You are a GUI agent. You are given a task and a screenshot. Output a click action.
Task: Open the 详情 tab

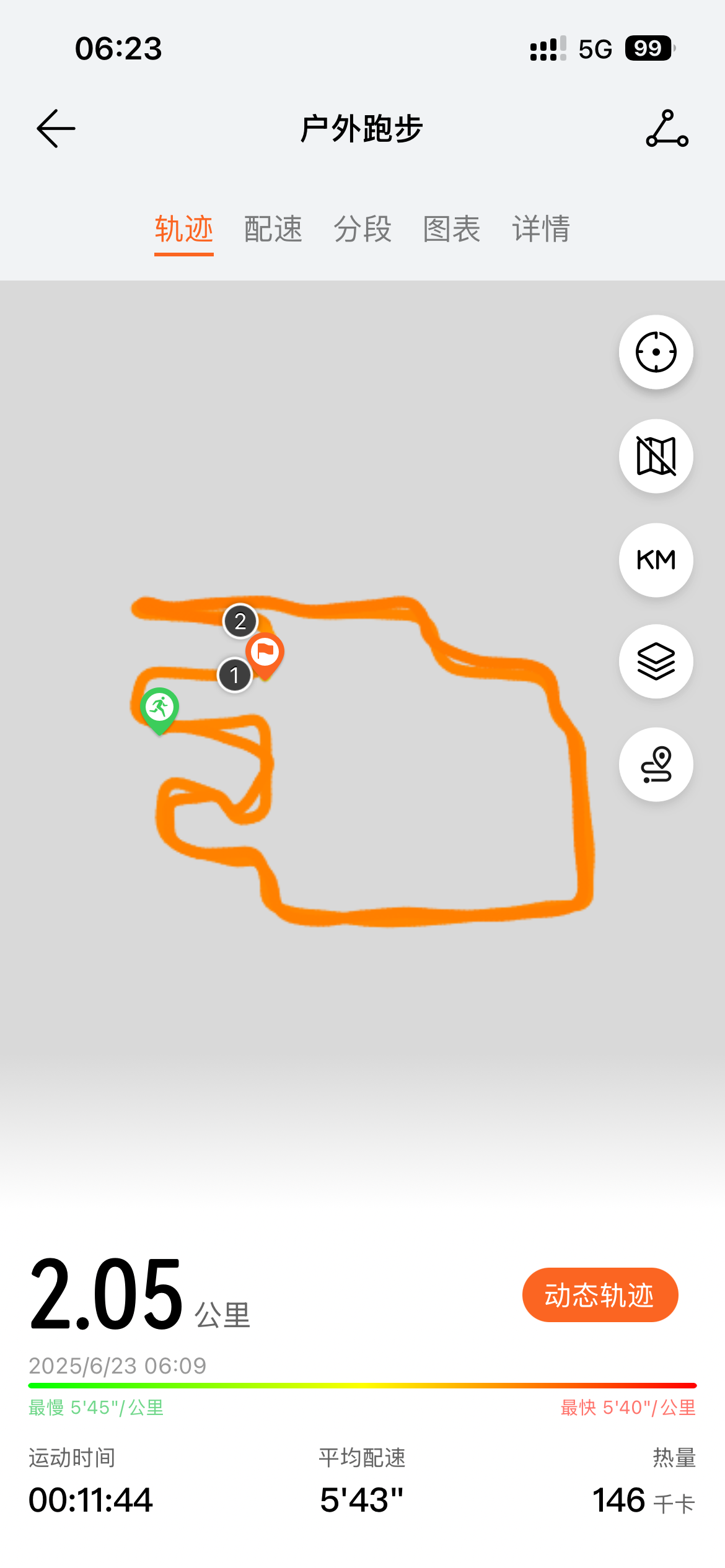(541, 229)
